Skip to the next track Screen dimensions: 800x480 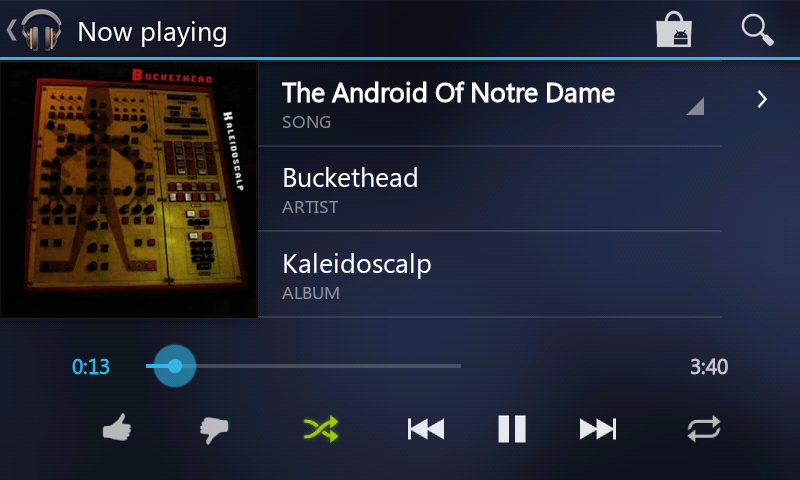pyautogui.click(x=598, y=430)
